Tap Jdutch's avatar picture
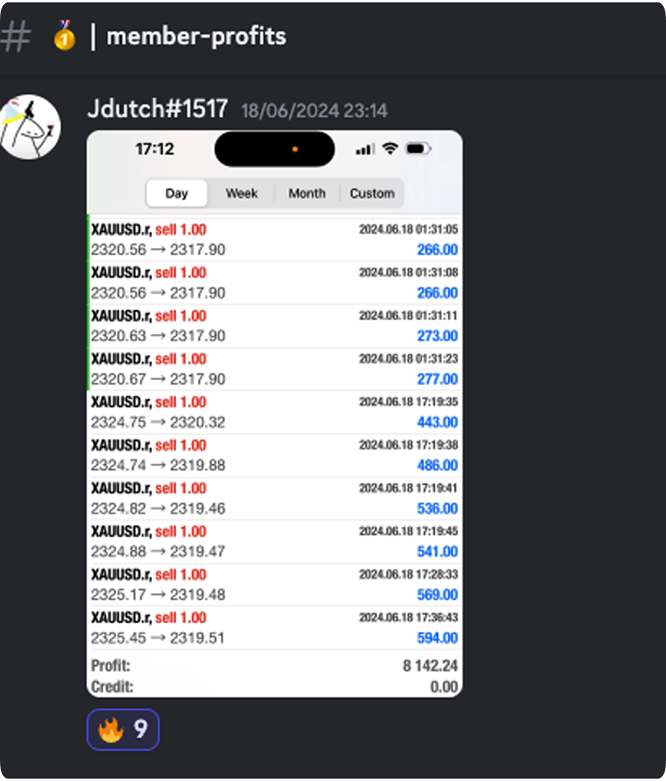The height and width of the screenshot is (781, 666). (x=31, y=126)
